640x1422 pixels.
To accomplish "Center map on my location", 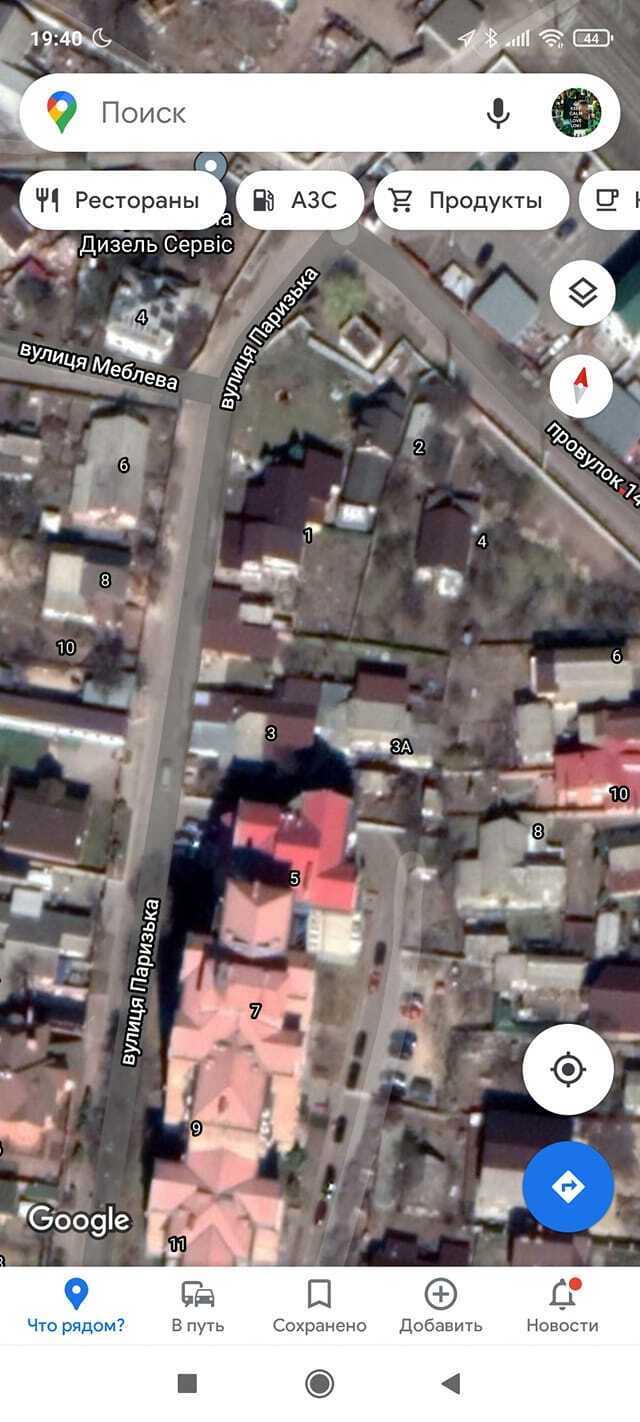I will point(568,1069).
